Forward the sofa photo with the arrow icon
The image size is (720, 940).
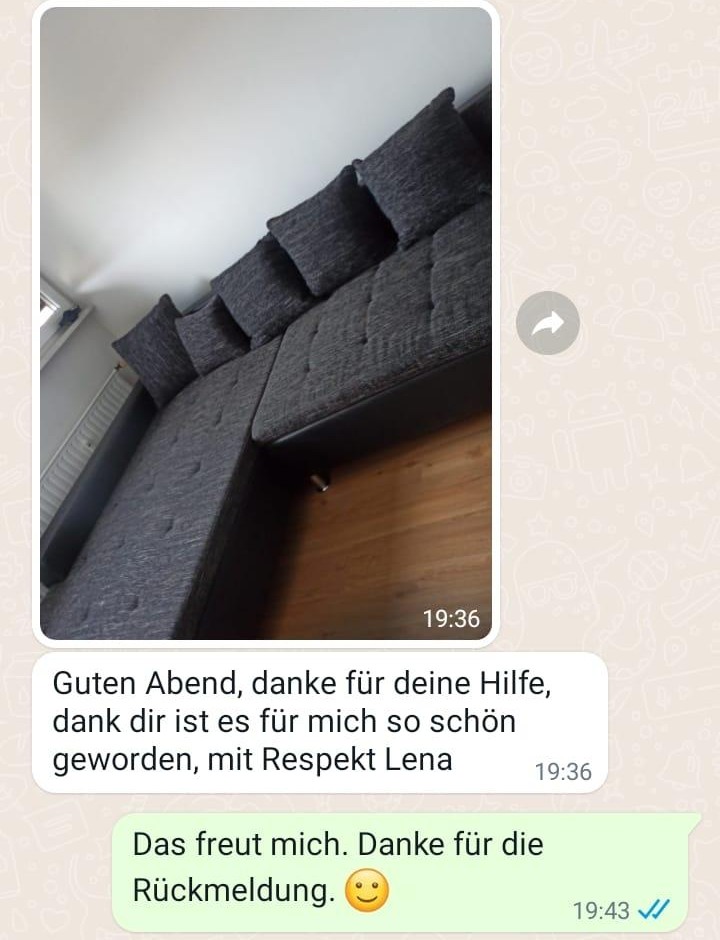click(x=548, y=323)
